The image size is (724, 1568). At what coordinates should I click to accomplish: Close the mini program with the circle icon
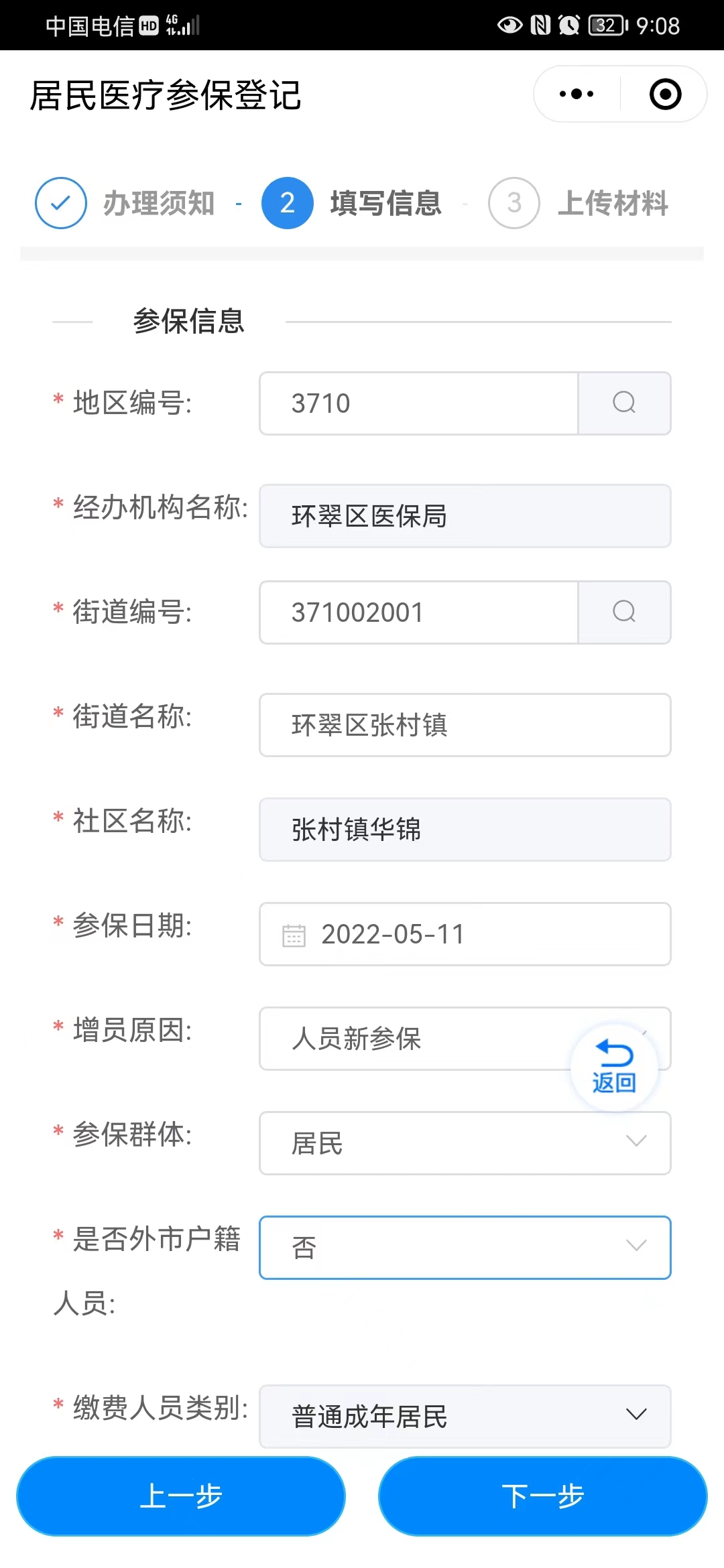click(665, 94)
